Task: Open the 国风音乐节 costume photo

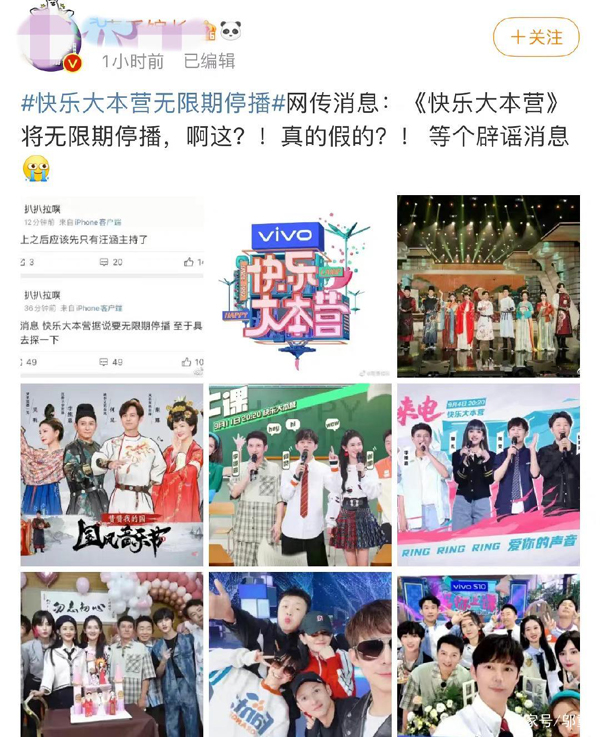Action: click(112, 475)
